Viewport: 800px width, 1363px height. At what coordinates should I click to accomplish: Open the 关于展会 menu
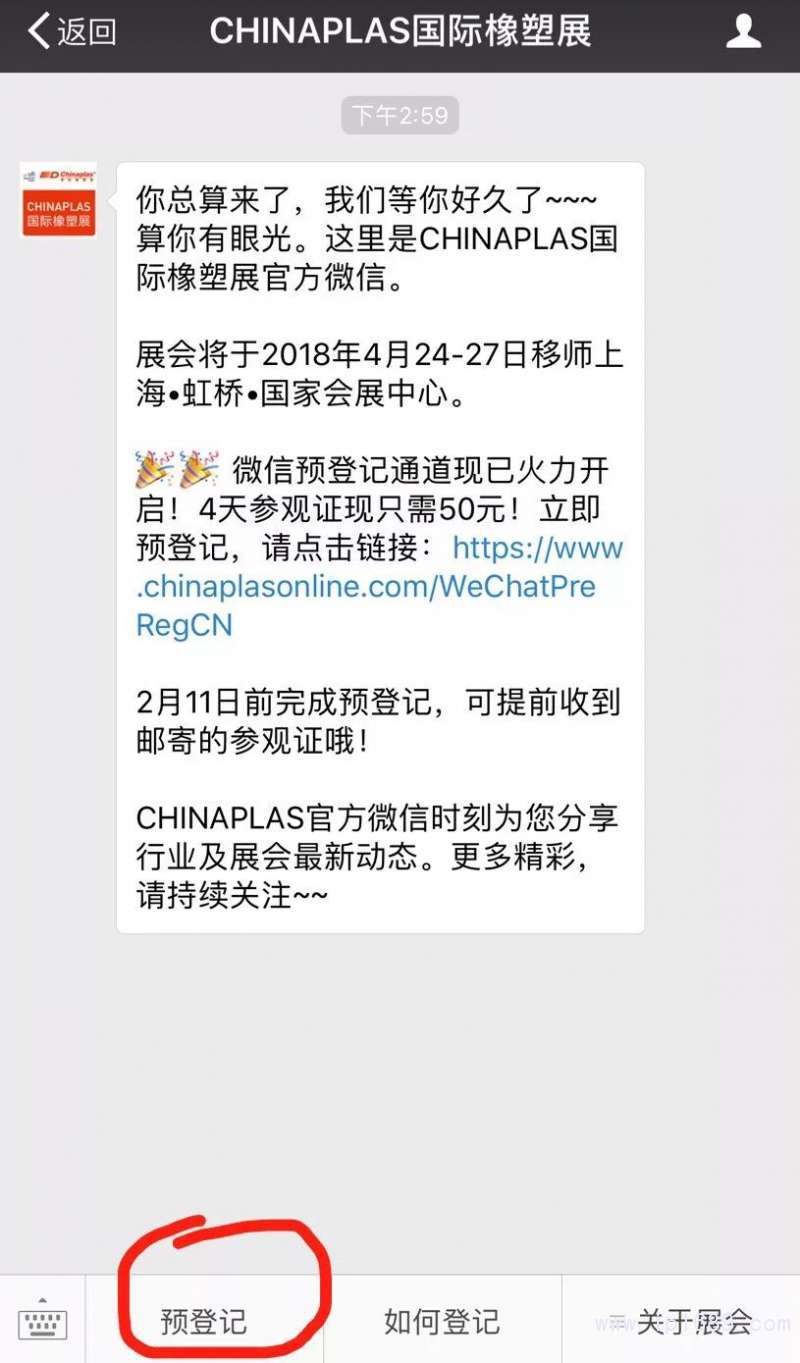682,1321
